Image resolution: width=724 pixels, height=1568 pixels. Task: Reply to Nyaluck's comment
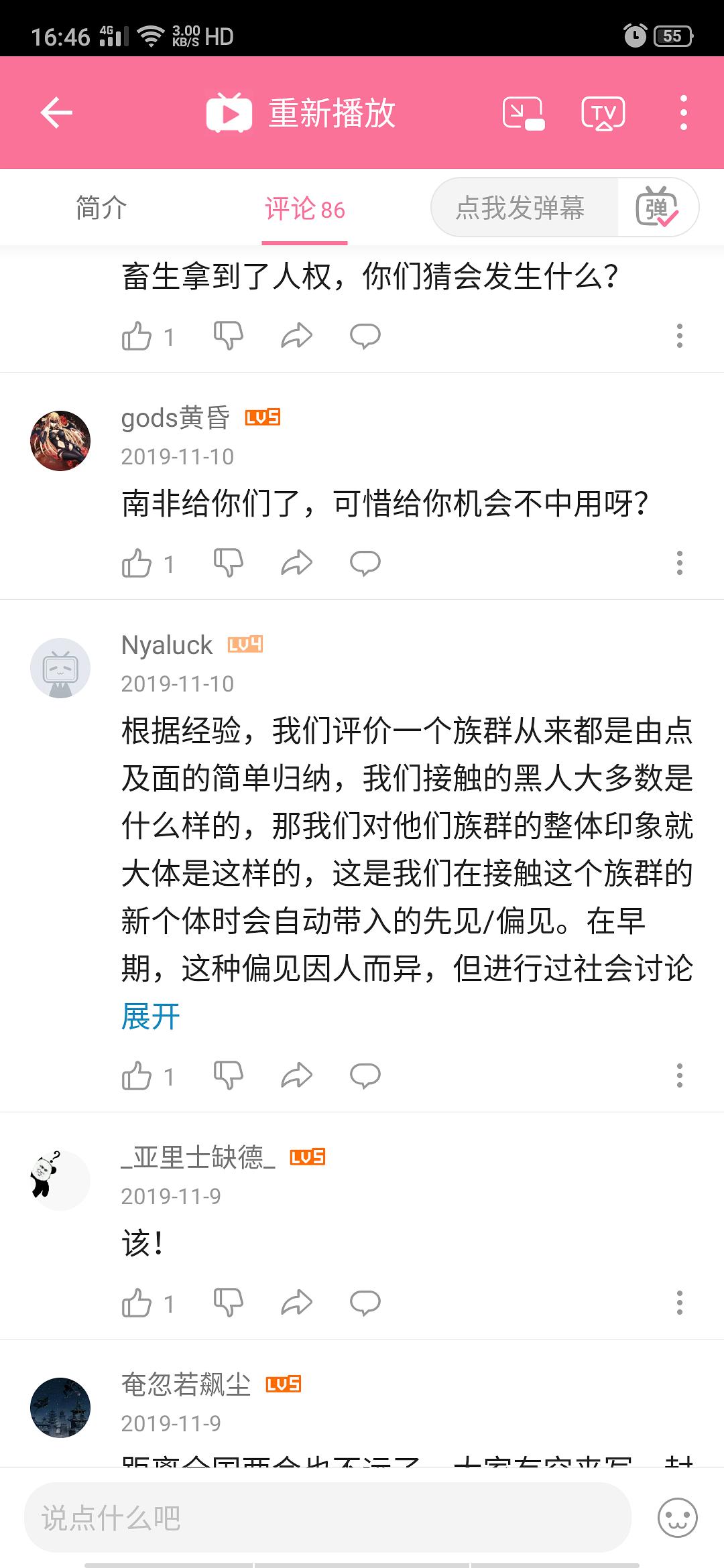[365, 1075]
